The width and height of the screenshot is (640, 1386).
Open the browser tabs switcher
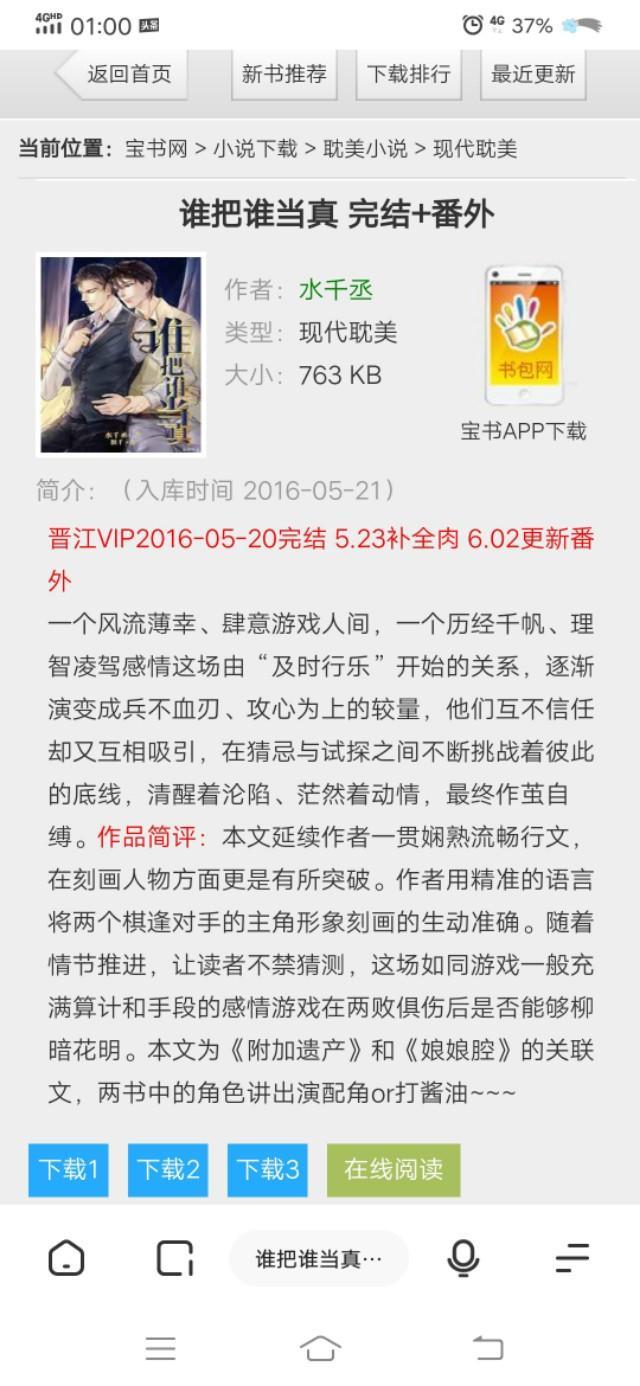point(175,1258)
